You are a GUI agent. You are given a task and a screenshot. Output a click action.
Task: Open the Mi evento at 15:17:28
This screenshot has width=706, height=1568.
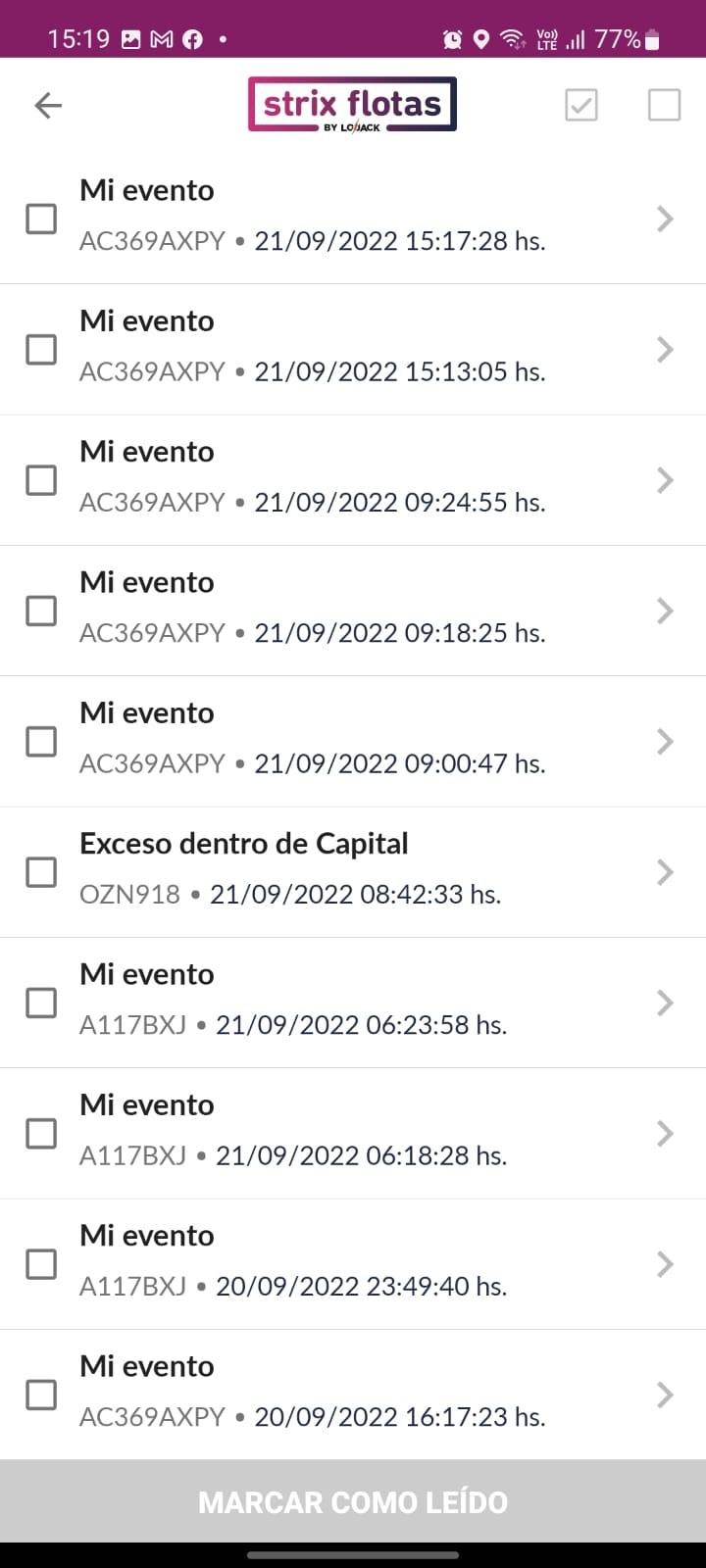(353, 219)
